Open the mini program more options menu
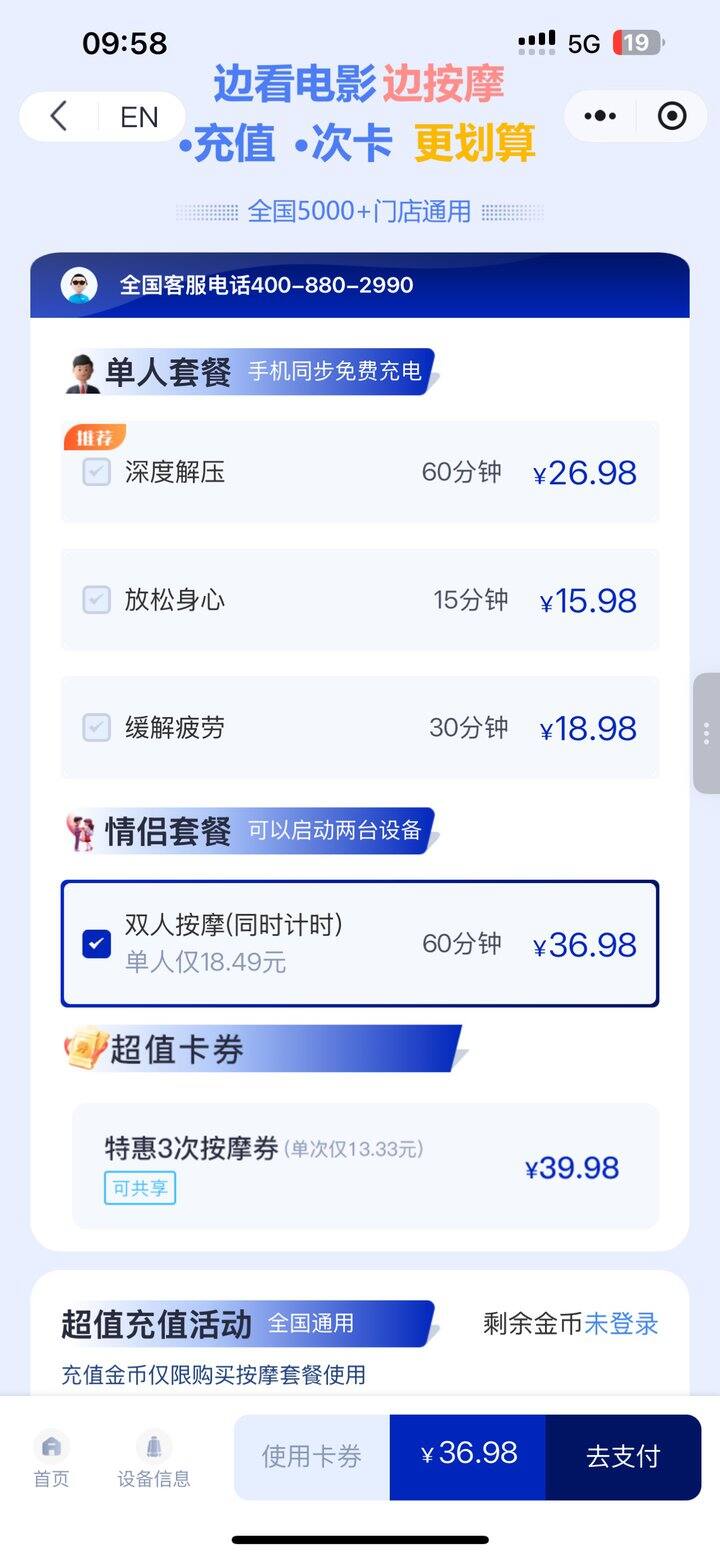This screenshot has height=1558, width=720. click(x=600, y=117)
